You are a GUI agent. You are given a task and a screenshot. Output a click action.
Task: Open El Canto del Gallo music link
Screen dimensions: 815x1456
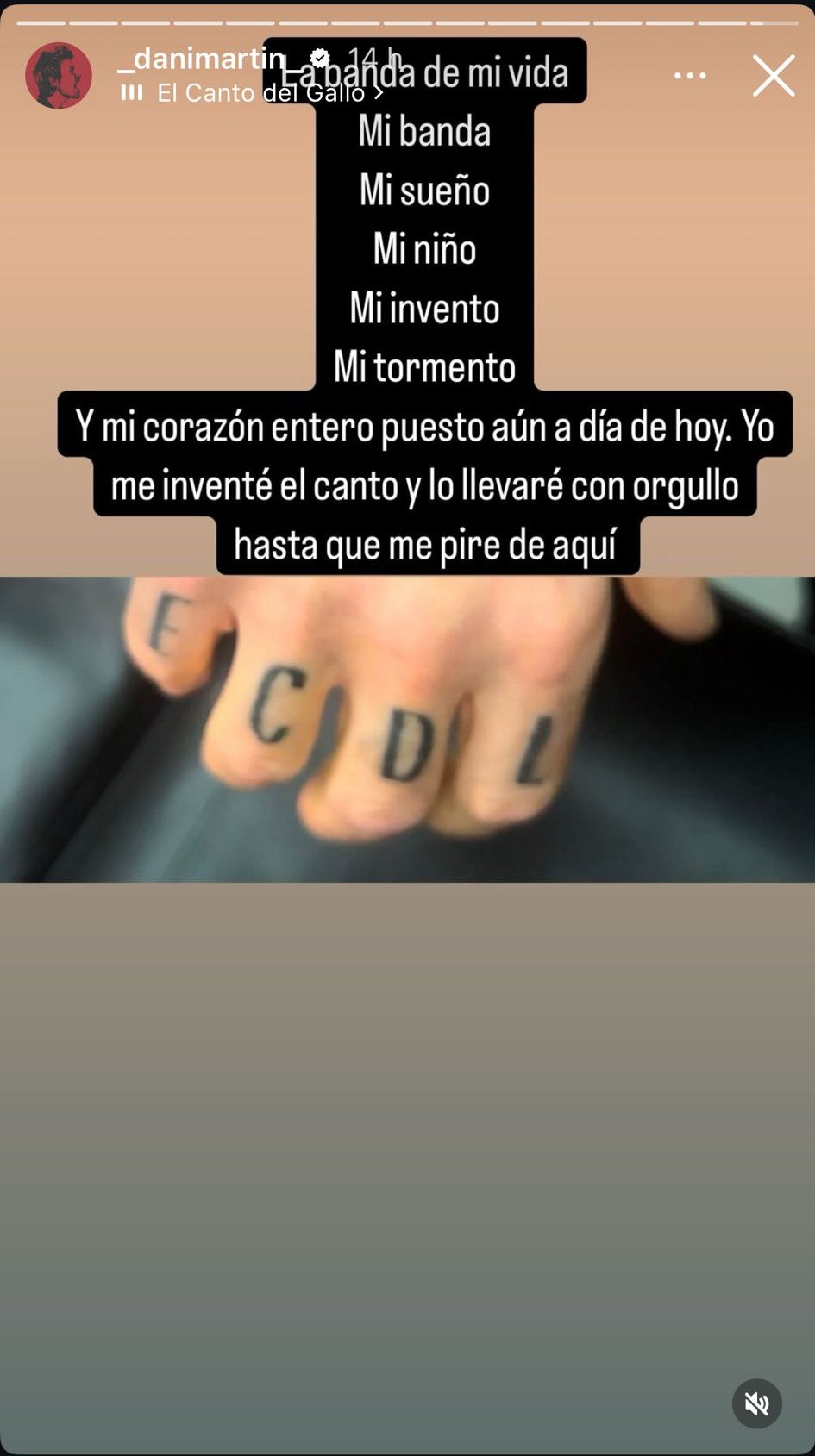pyautogui.click(x=259, y=93)
